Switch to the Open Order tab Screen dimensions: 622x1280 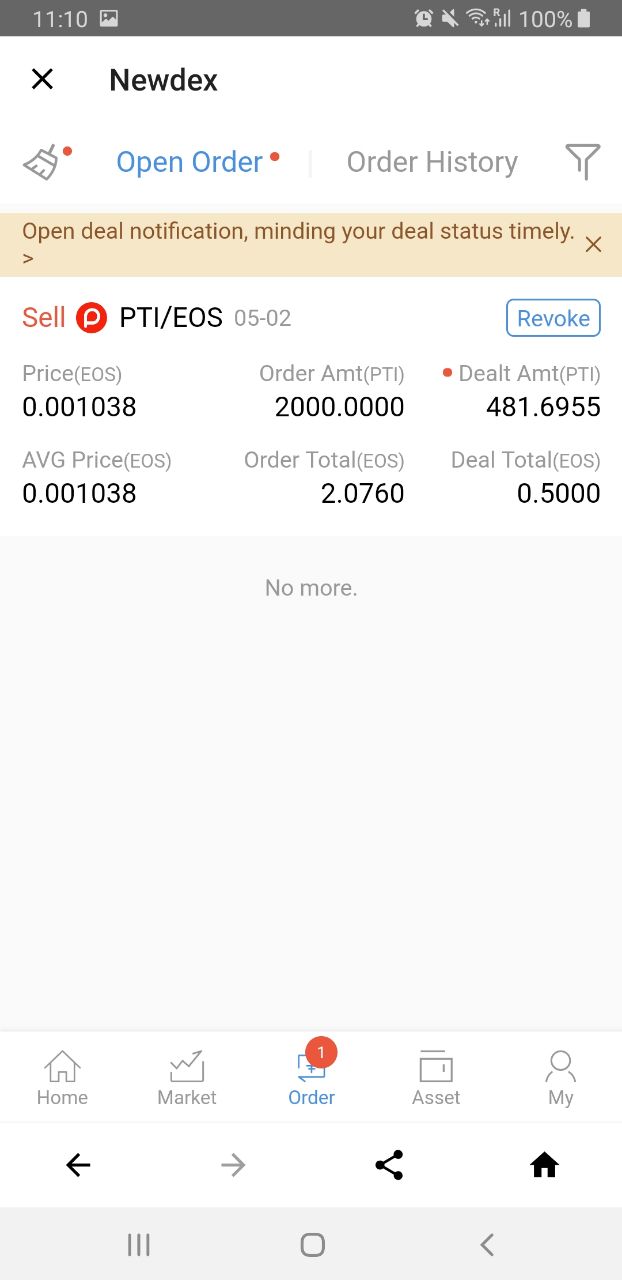tap(189, 162)
